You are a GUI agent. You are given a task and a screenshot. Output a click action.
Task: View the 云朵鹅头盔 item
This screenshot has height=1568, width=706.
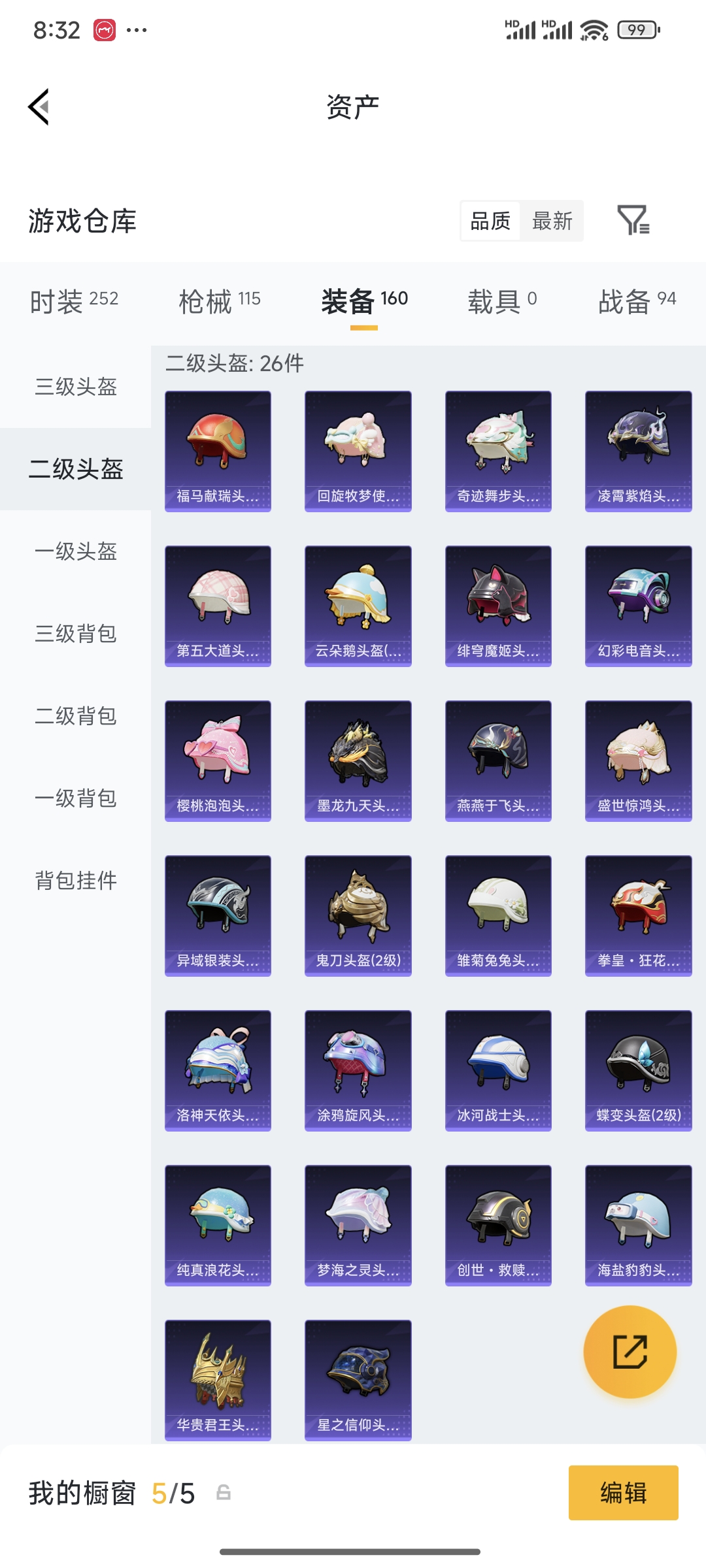click(x=358, y=606)
